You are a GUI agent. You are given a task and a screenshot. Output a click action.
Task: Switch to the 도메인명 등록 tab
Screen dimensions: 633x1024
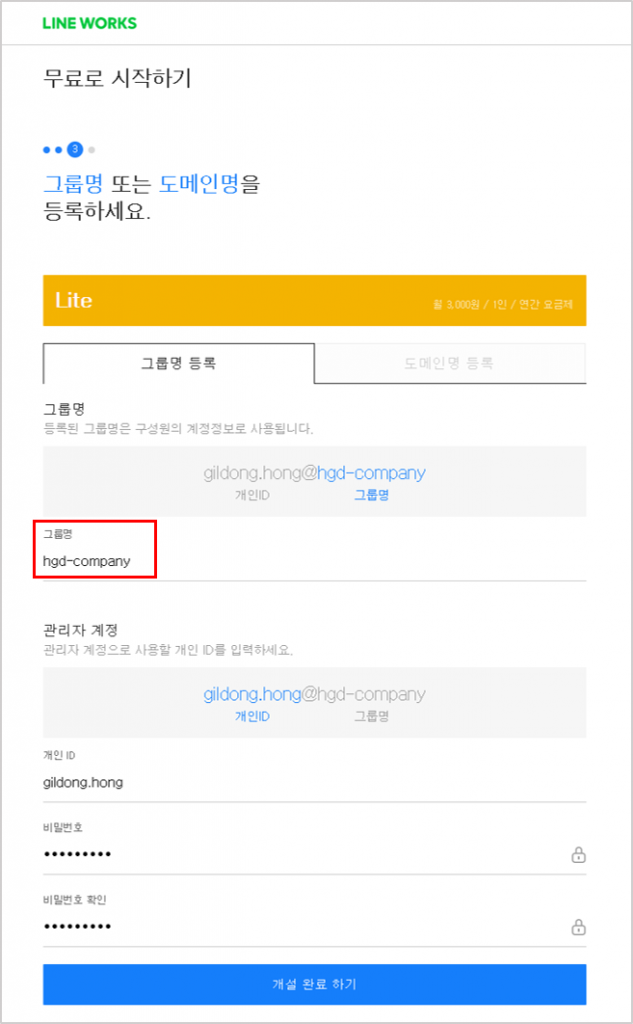click(450, 363)
